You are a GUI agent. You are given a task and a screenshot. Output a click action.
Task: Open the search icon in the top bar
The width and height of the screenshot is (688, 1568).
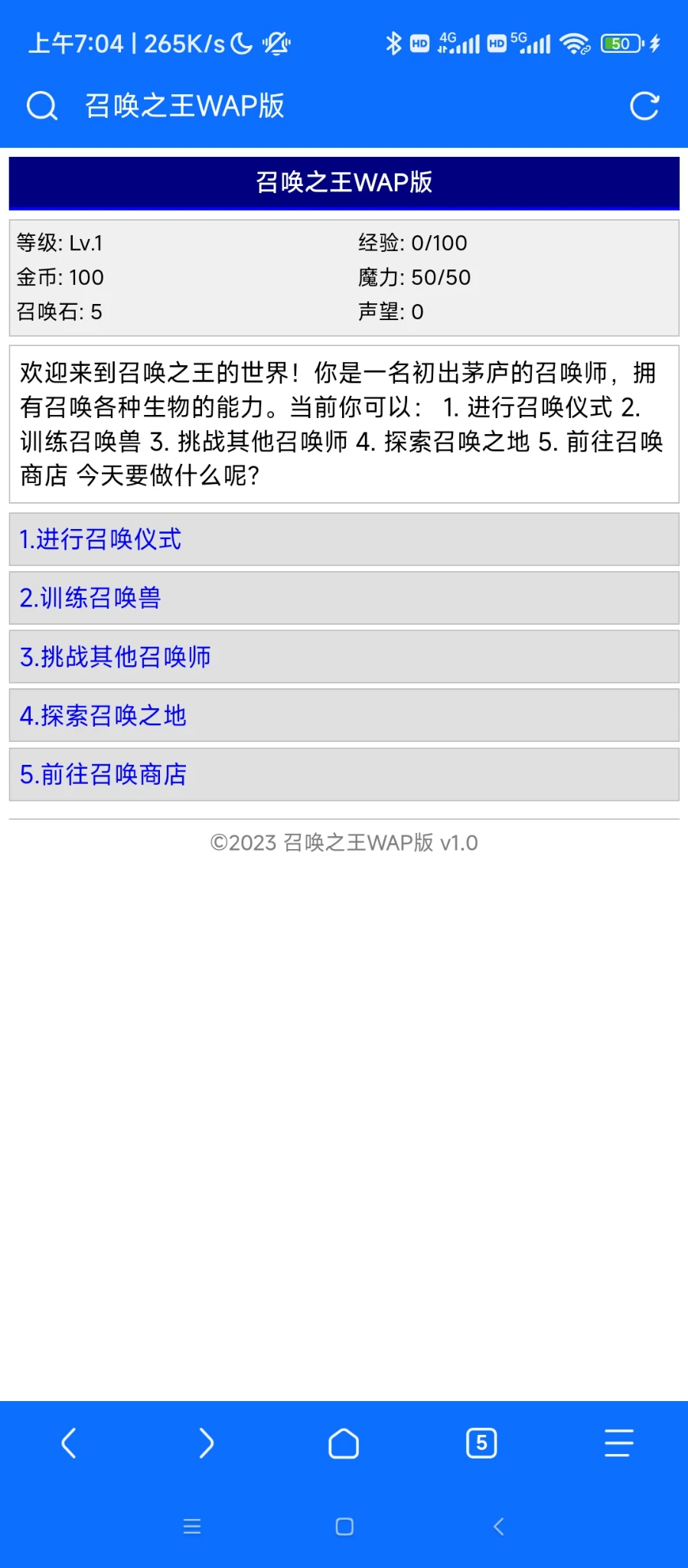click(42, 106)
